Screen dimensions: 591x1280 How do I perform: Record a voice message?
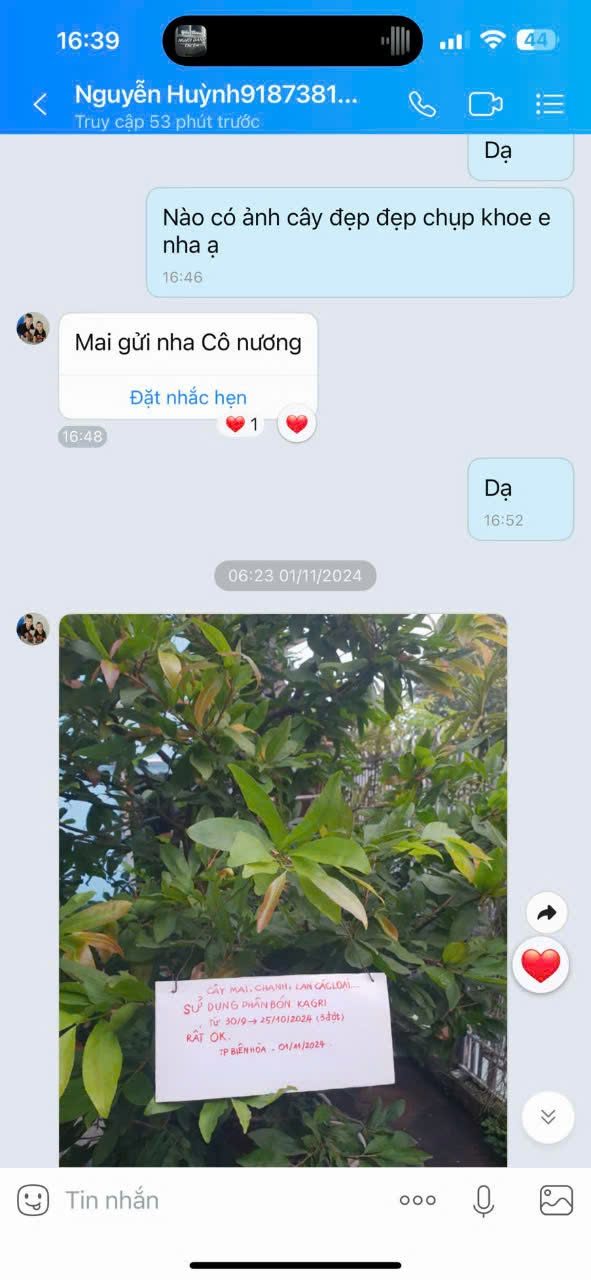[x=484, y=1200]
